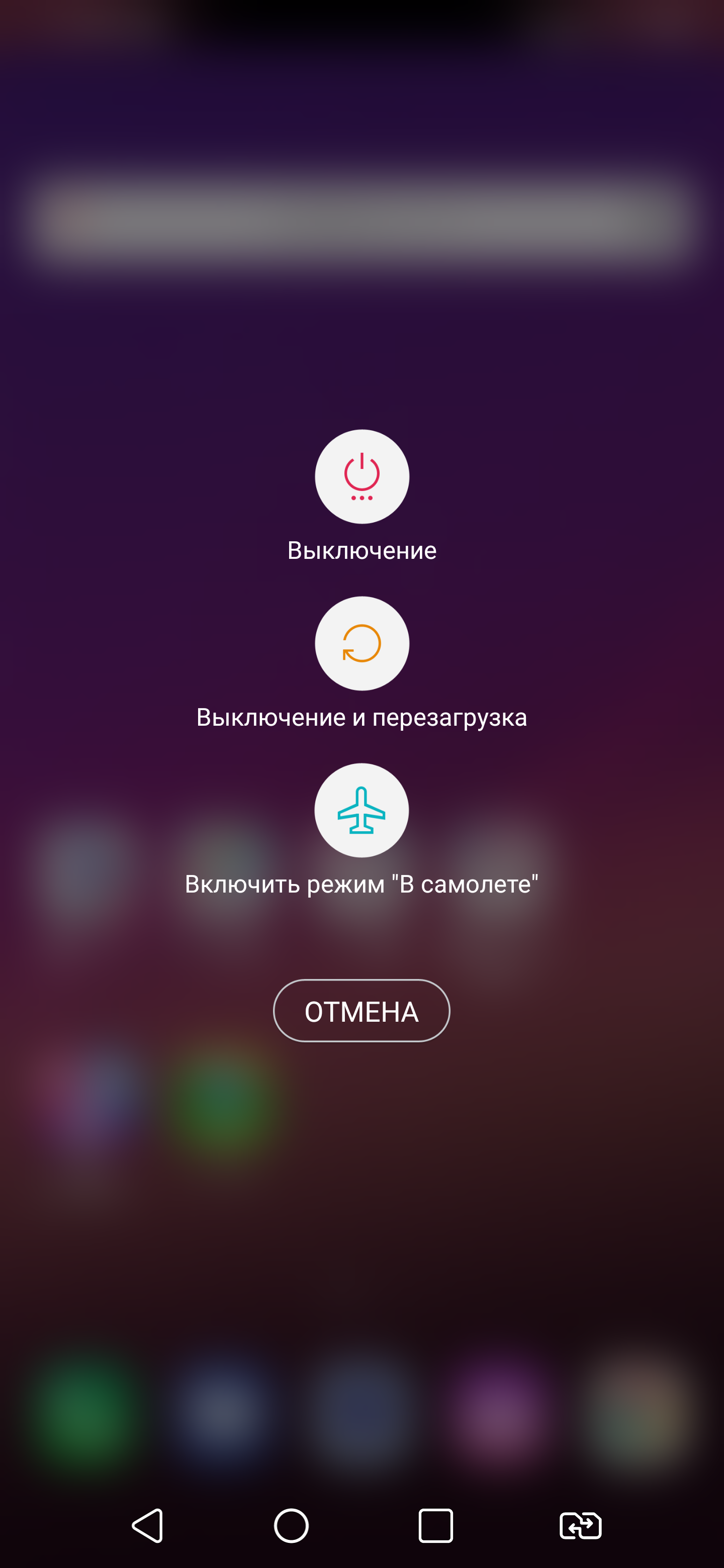Dismiss the power menu with ОТМЕНА
This screenshot has width=724, height=1568.
[x=361, y=1011]
